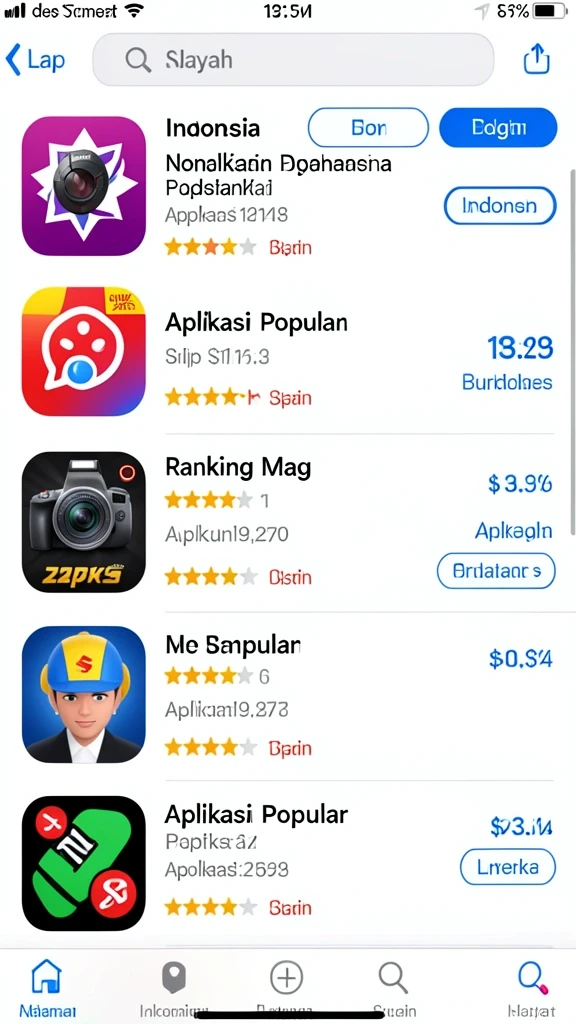Tap the Indonsn outlined button
Screen dimensions: 576x1024
coord(500,206)
